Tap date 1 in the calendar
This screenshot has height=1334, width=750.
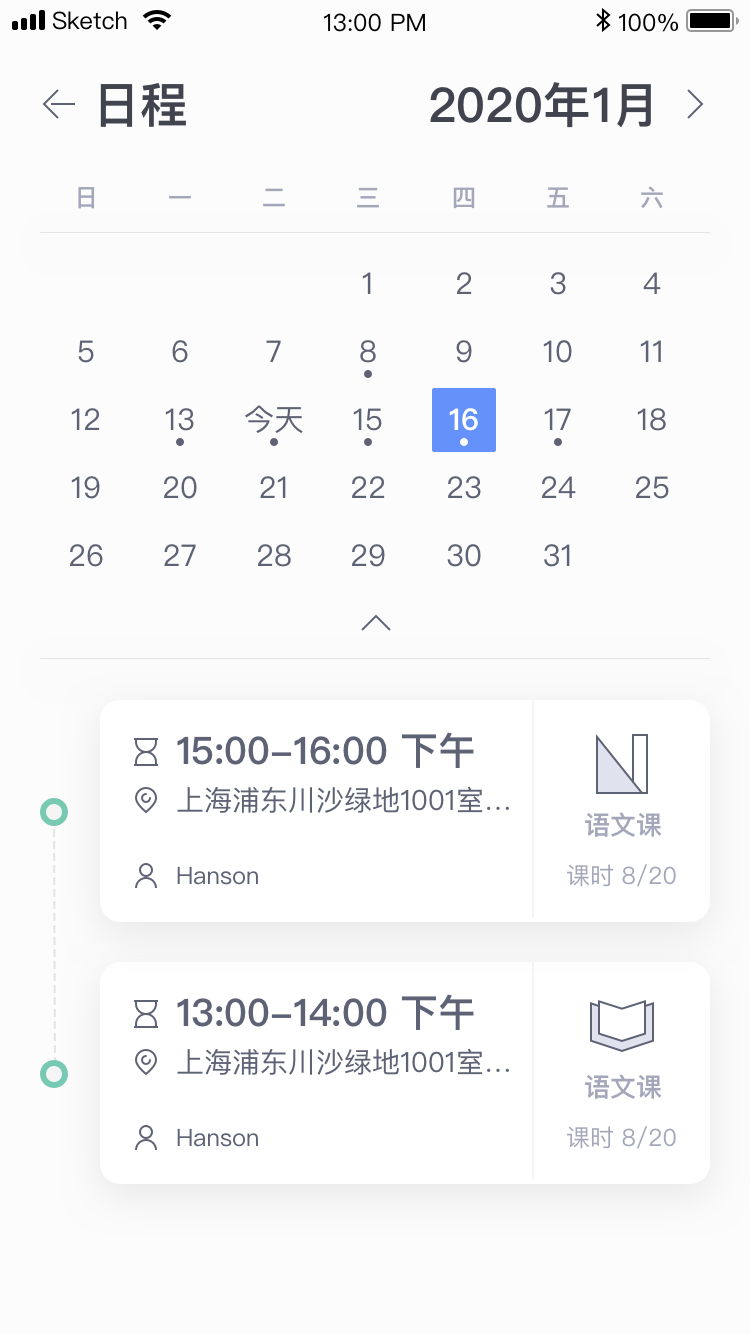coord(368,284)
